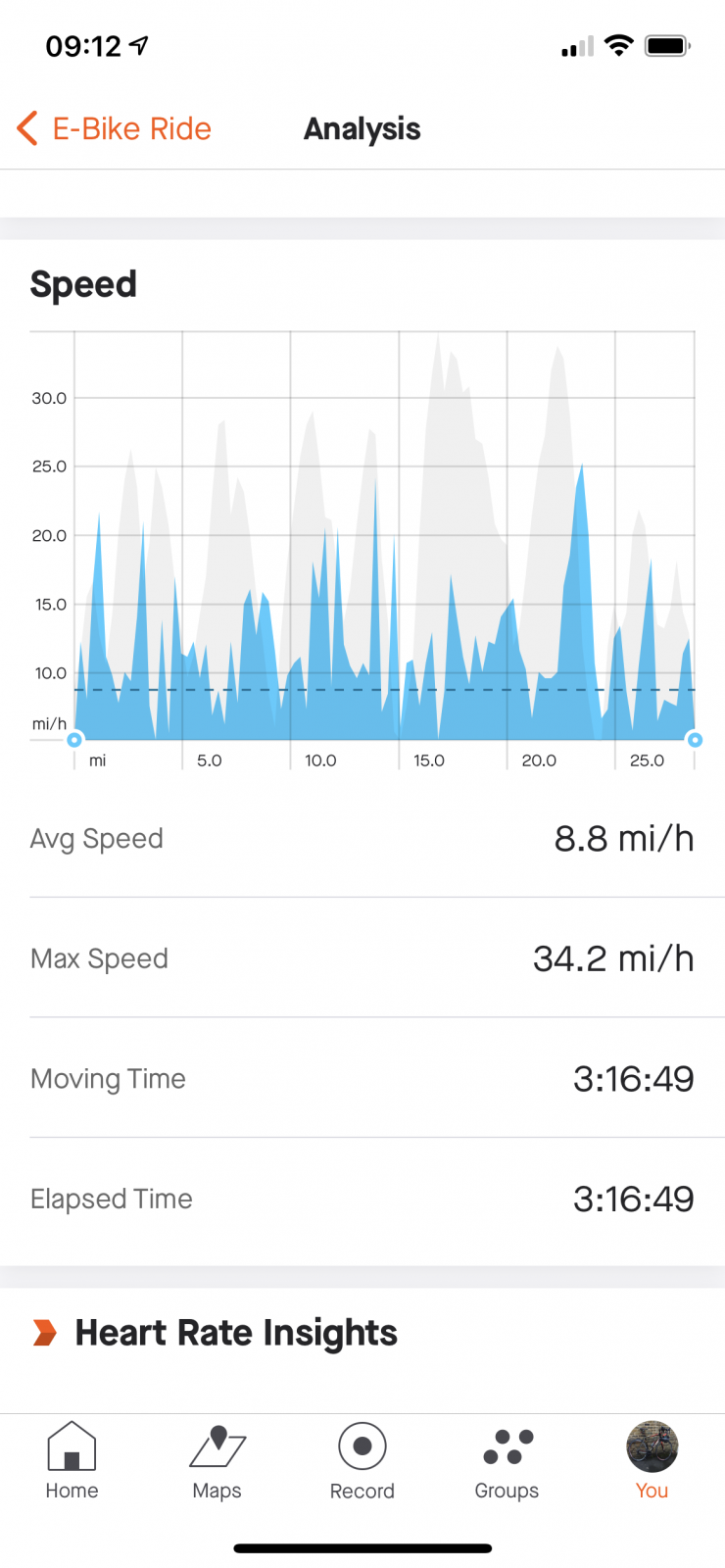This screenshot has height=1568, width=725.
Task: Open the Maps tab
Action: [217, 1460]
